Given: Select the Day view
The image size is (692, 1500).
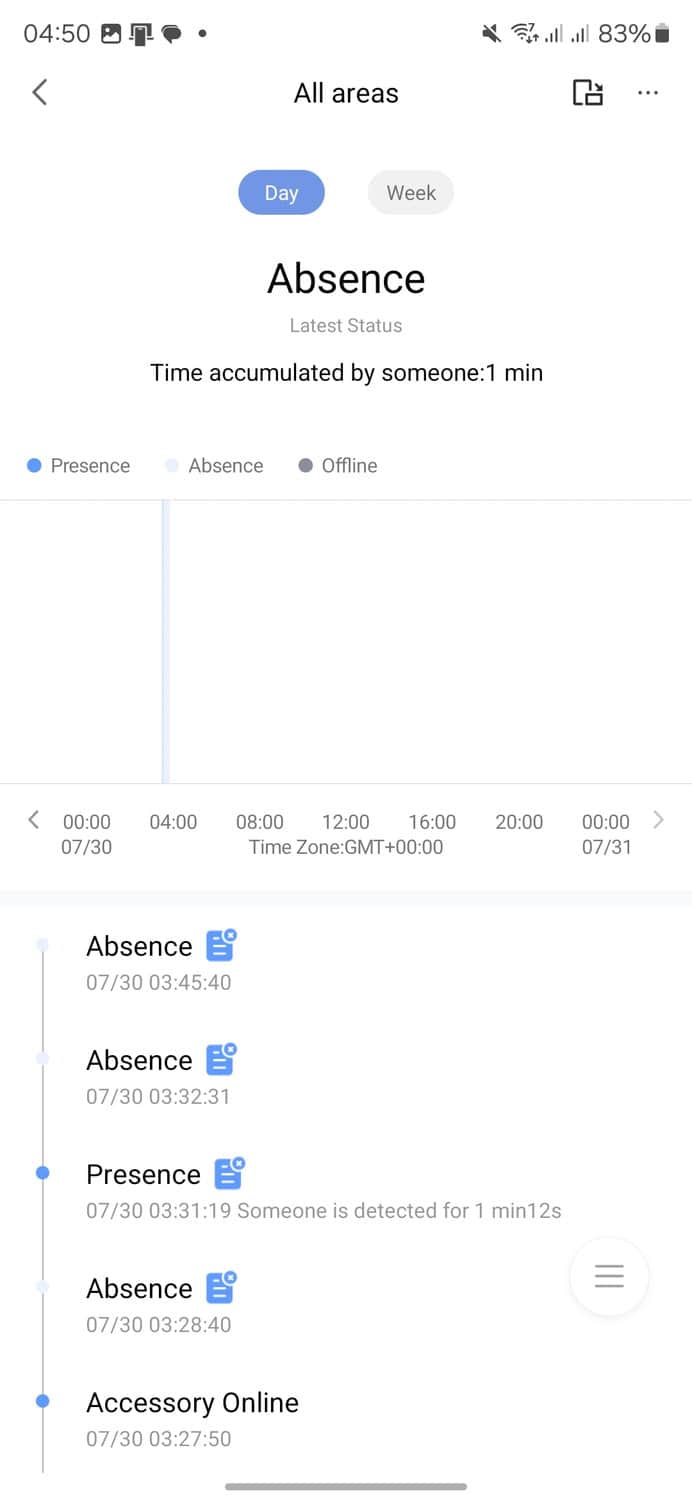Looking at the screenshot, I should (281, 192).
